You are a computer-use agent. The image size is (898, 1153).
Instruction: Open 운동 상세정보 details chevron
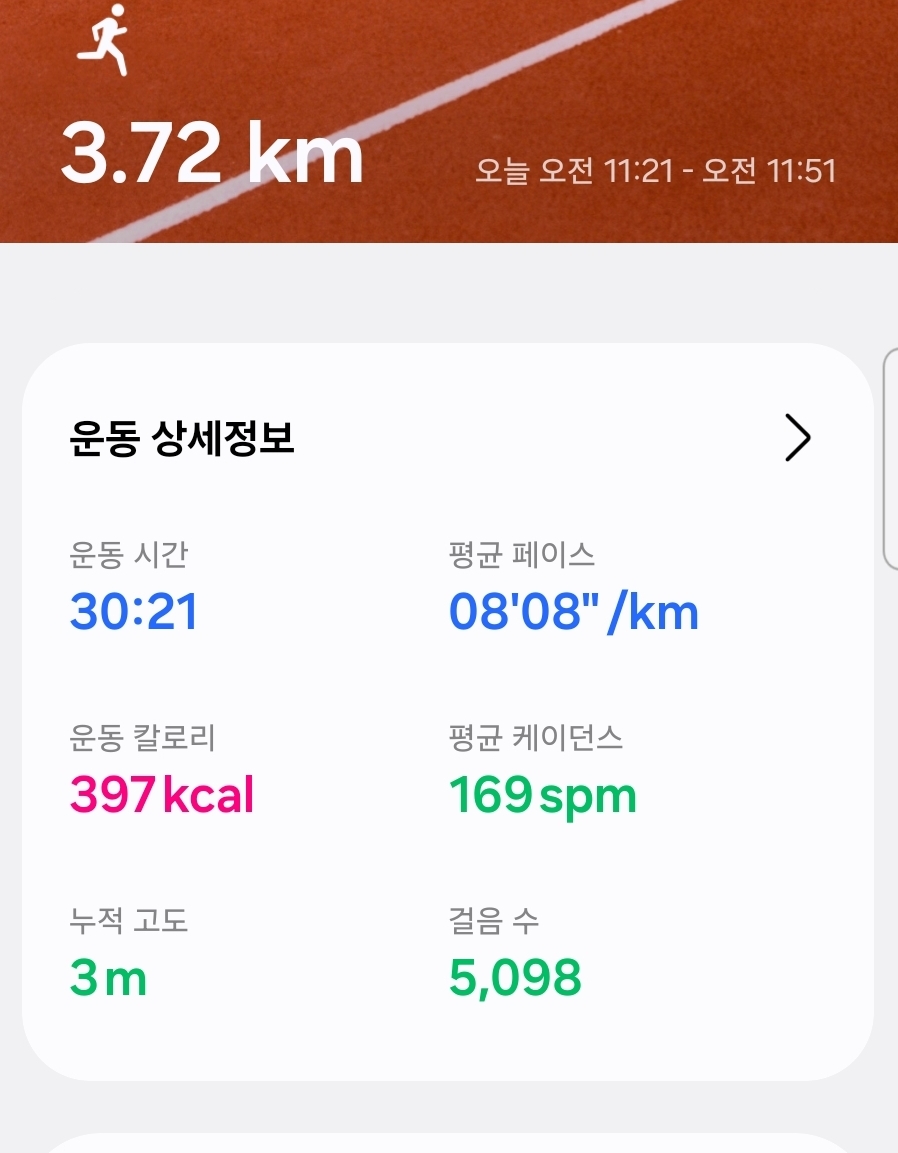coord(796,438)
